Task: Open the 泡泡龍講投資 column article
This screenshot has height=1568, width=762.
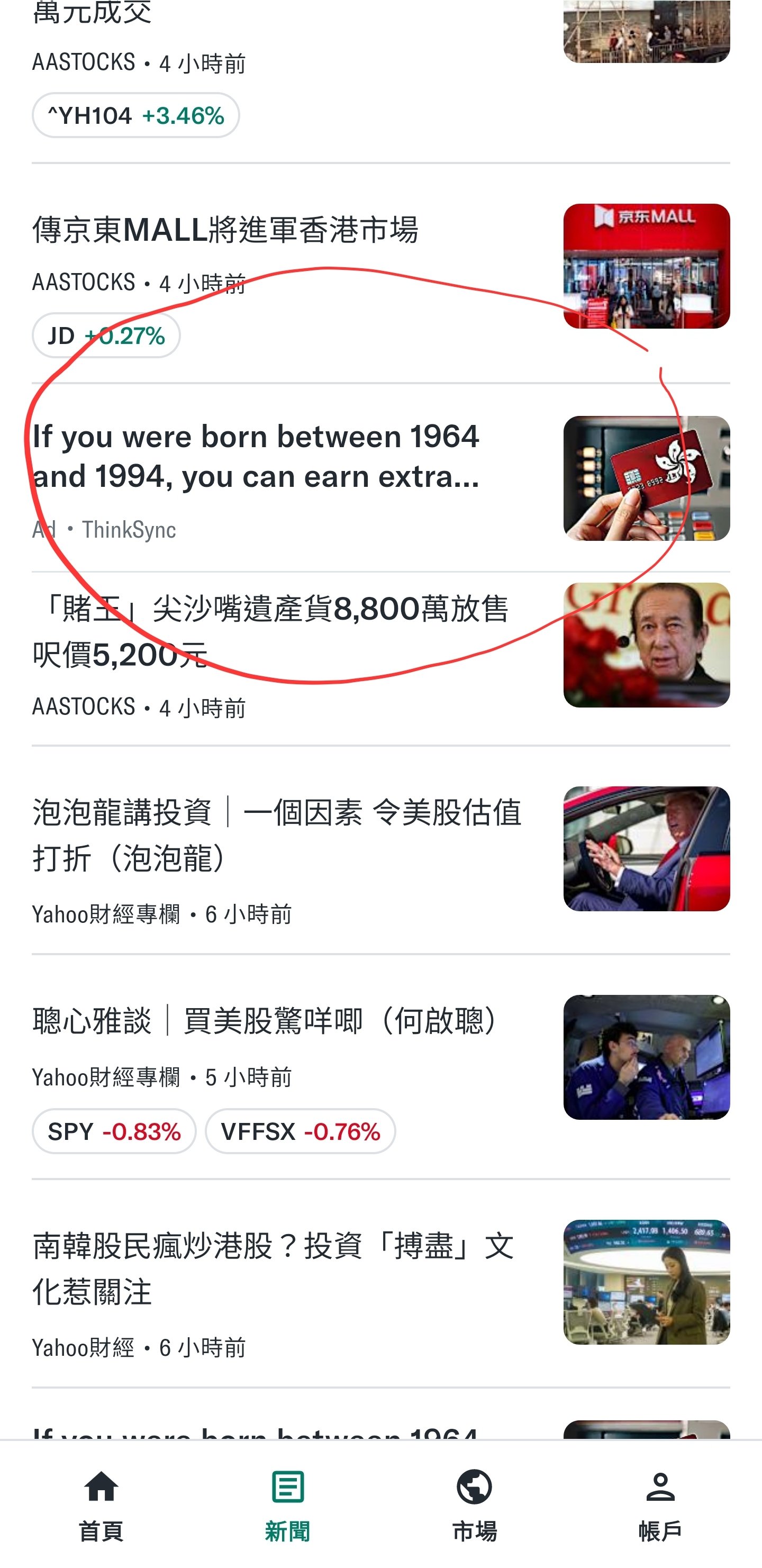Action: tap(277, 835)
